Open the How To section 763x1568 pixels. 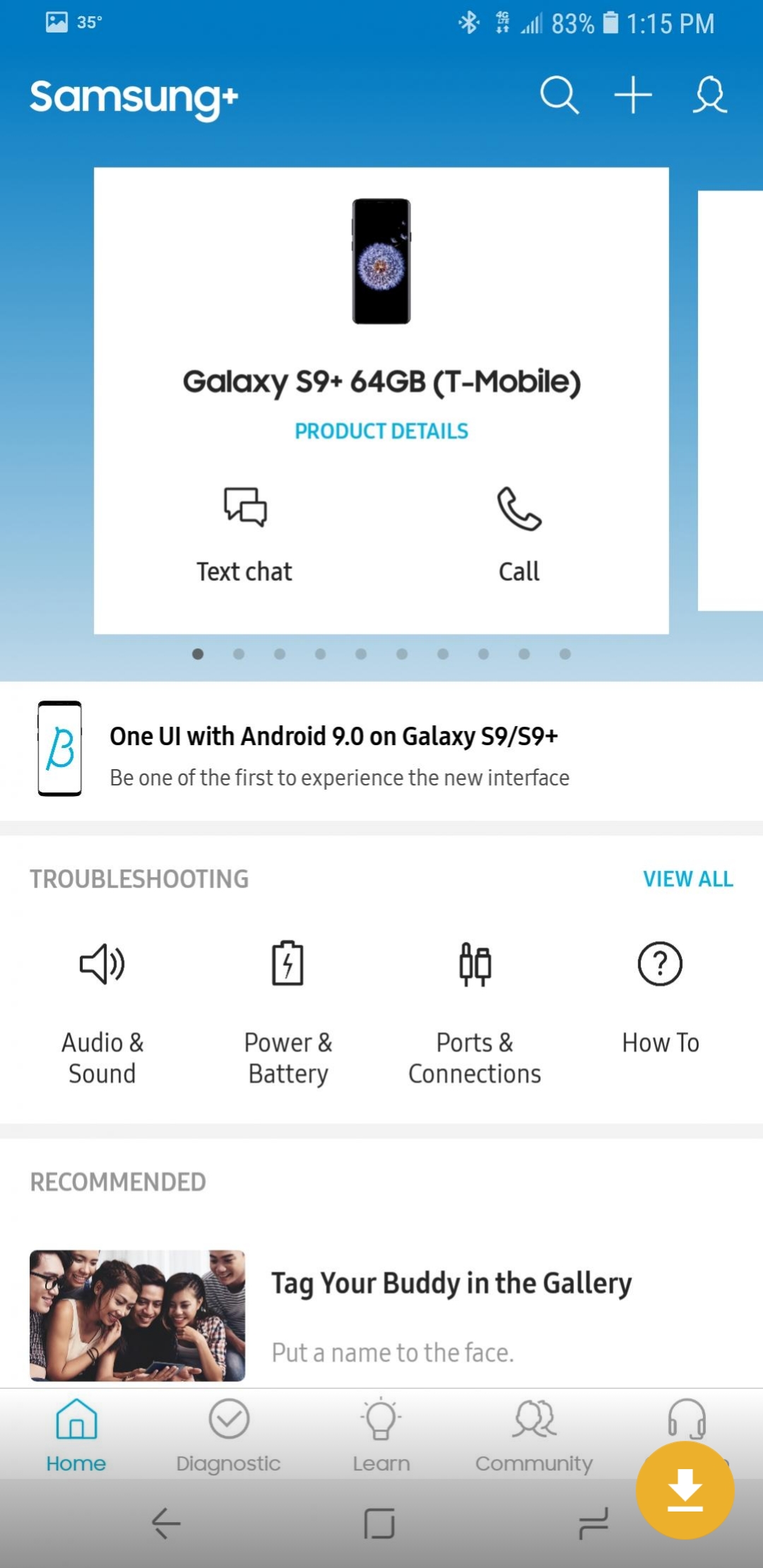(660, 996)
